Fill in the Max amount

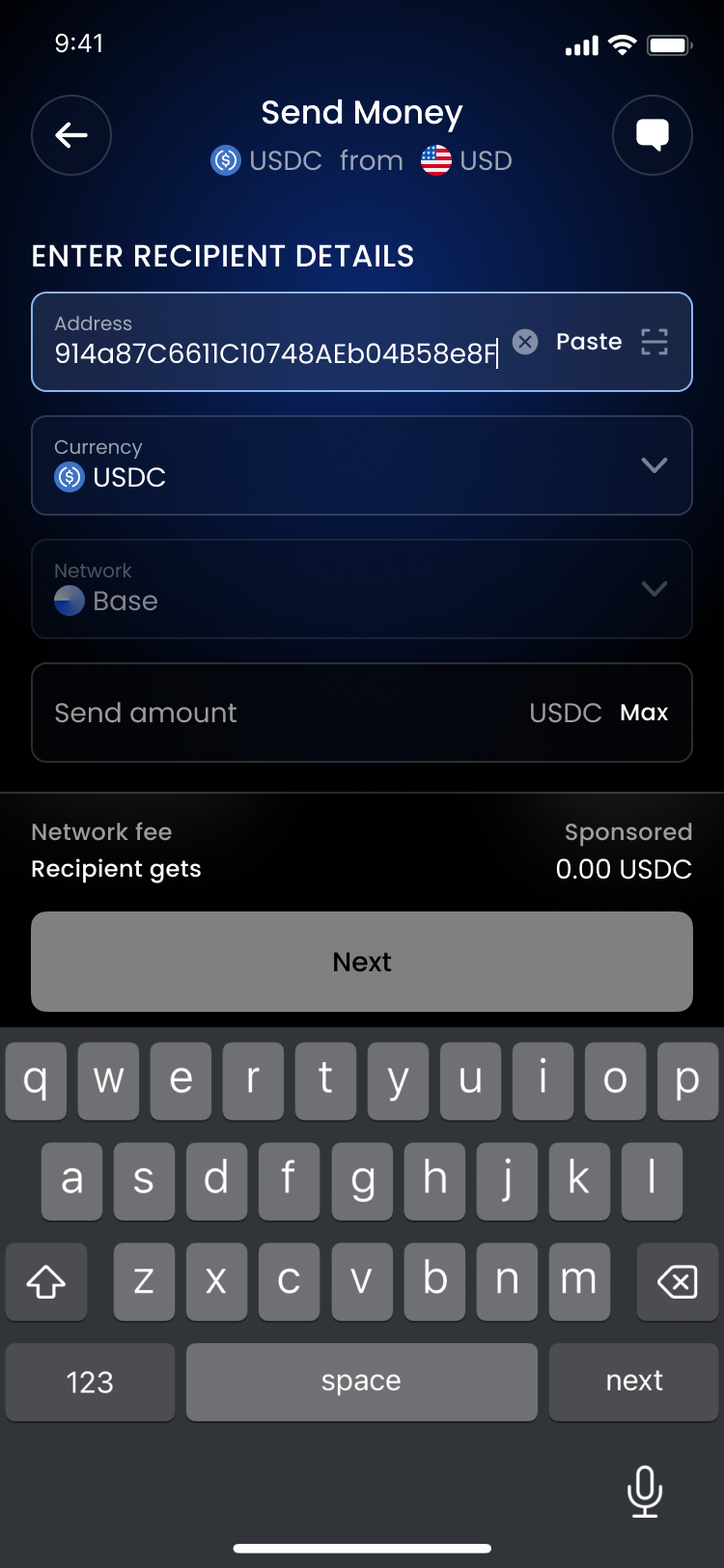(644, 713)
